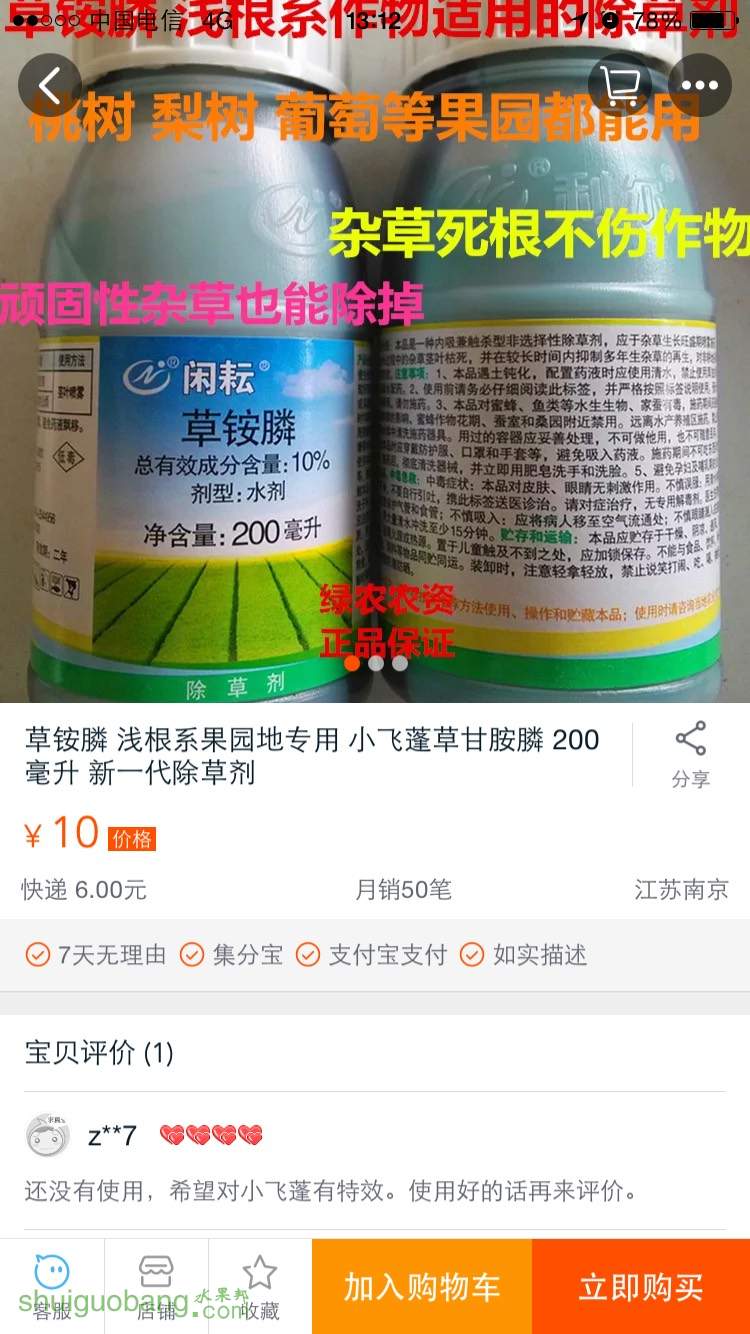Visit the seller's 店铺 page

pos(156,1285)
